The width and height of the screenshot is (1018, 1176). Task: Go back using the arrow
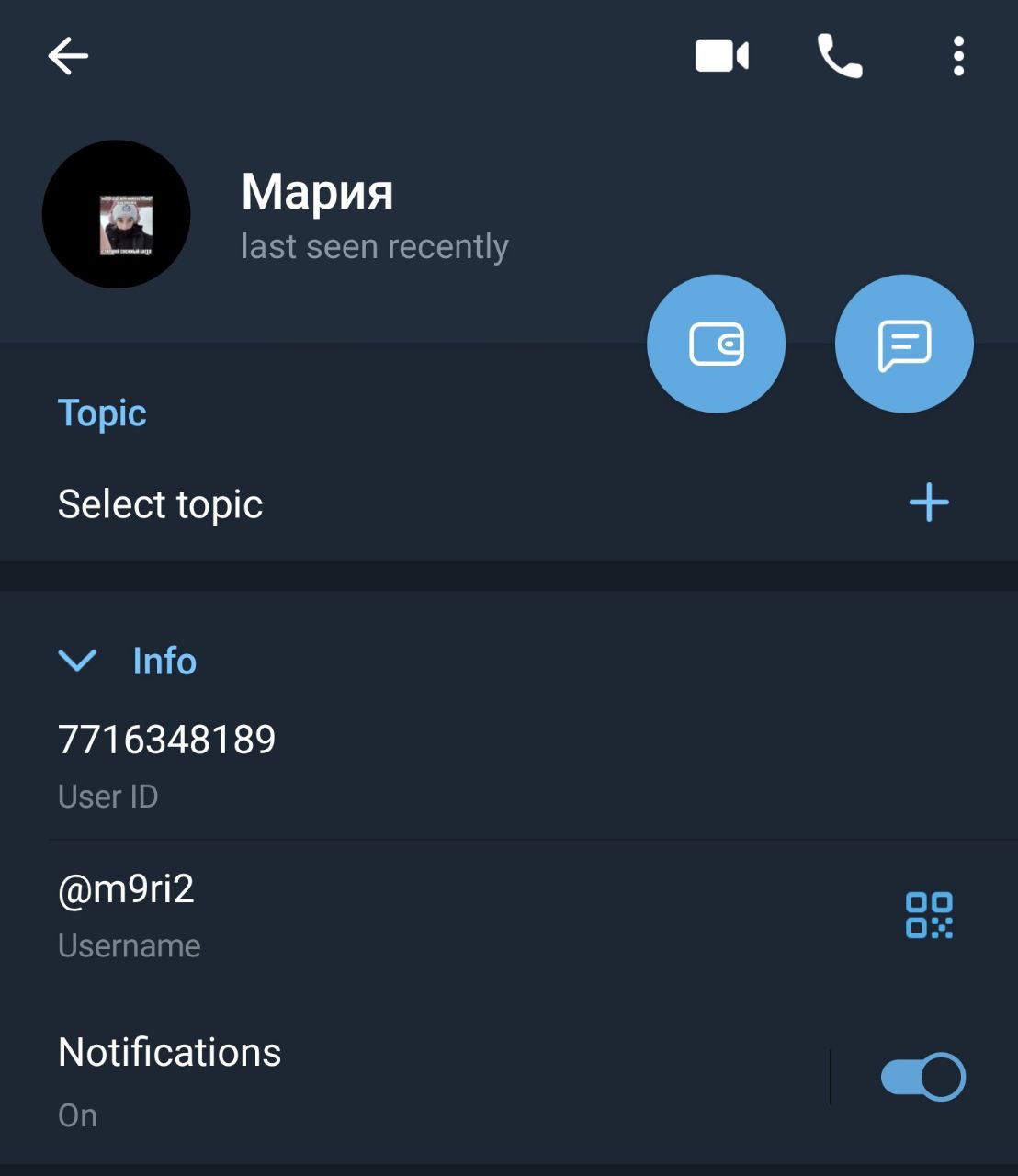[x=68, y=57]
